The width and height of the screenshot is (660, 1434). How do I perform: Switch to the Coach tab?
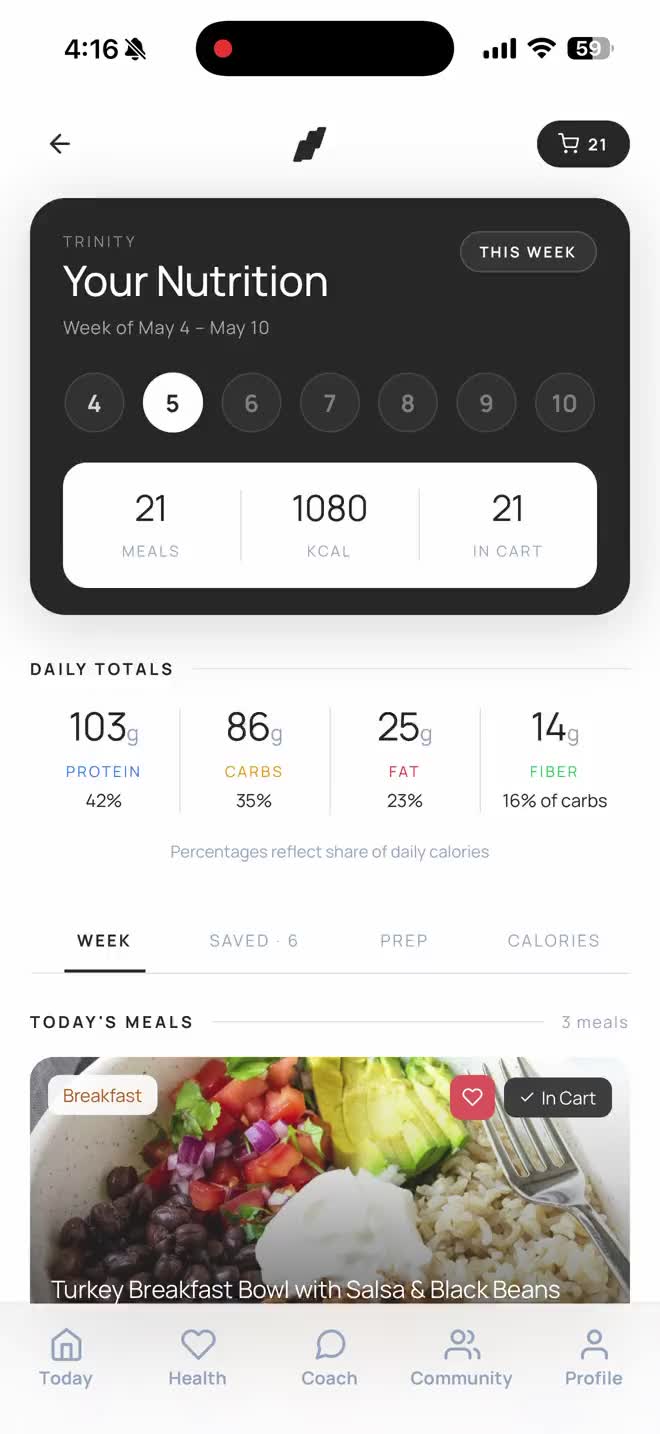(329, 1358)
